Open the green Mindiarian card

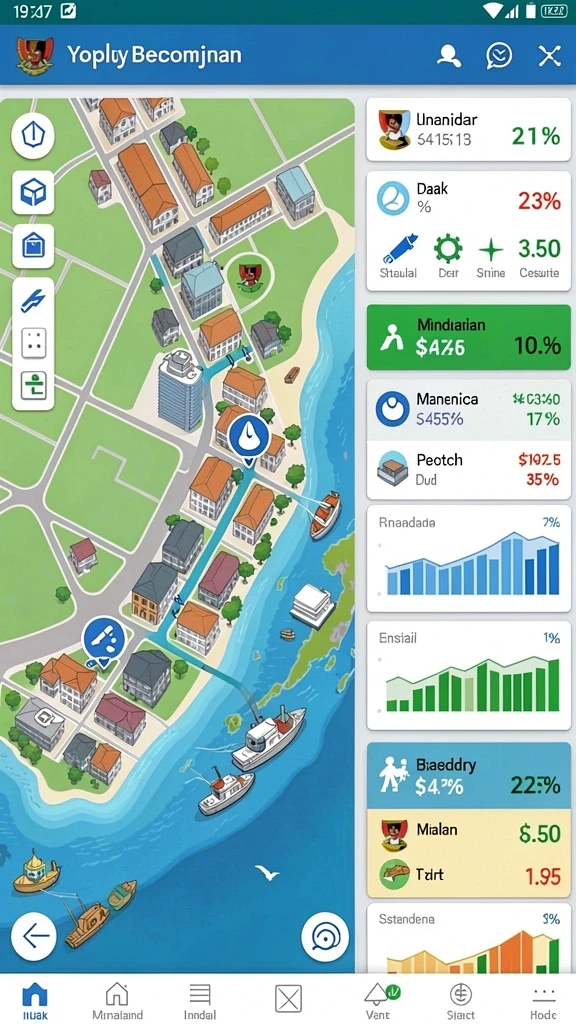click(468, 337)
